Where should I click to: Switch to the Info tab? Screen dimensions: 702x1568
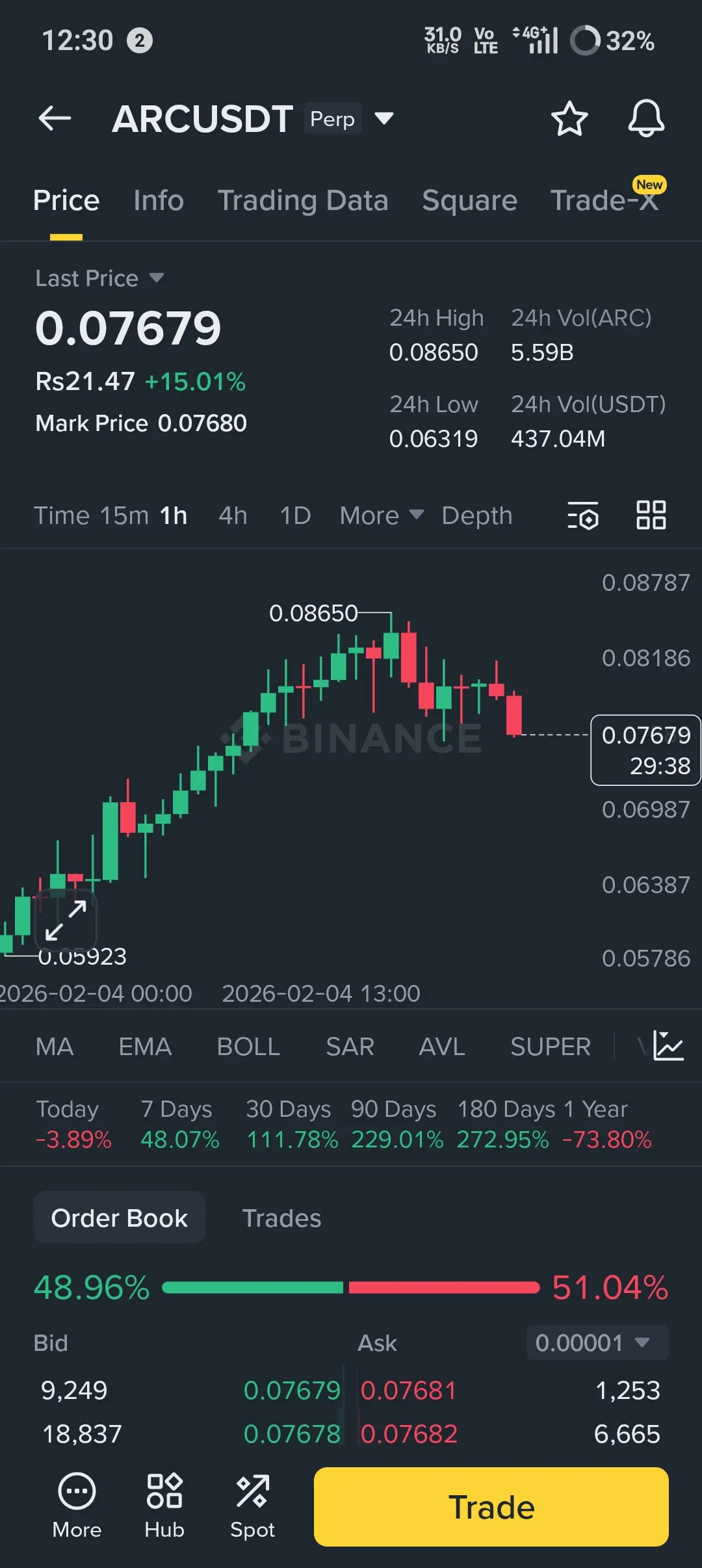(x=159, y=200)
